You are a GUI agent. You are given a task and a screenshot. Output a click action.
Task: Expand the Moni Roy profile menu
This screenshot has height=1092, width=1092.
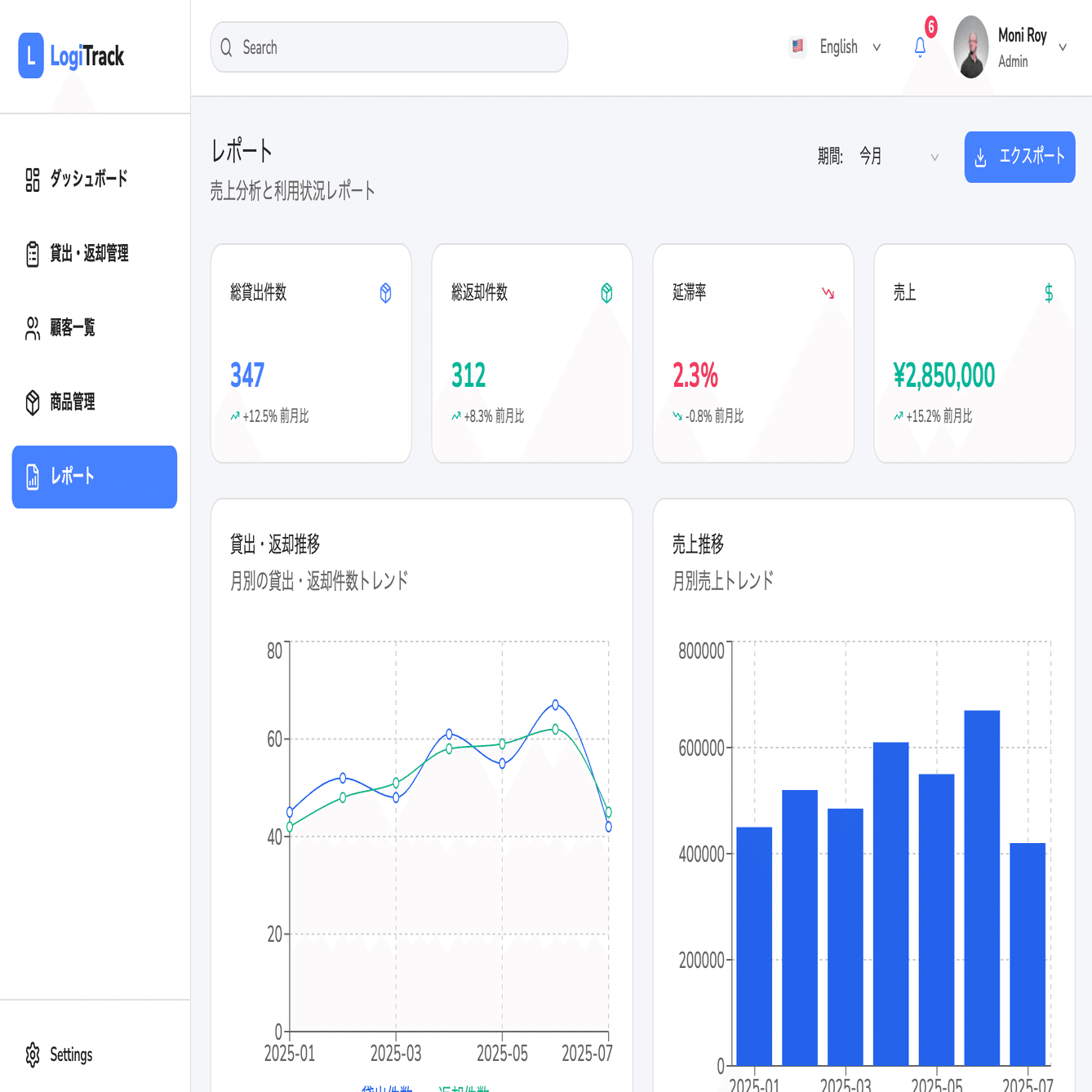pos(1010,47)
